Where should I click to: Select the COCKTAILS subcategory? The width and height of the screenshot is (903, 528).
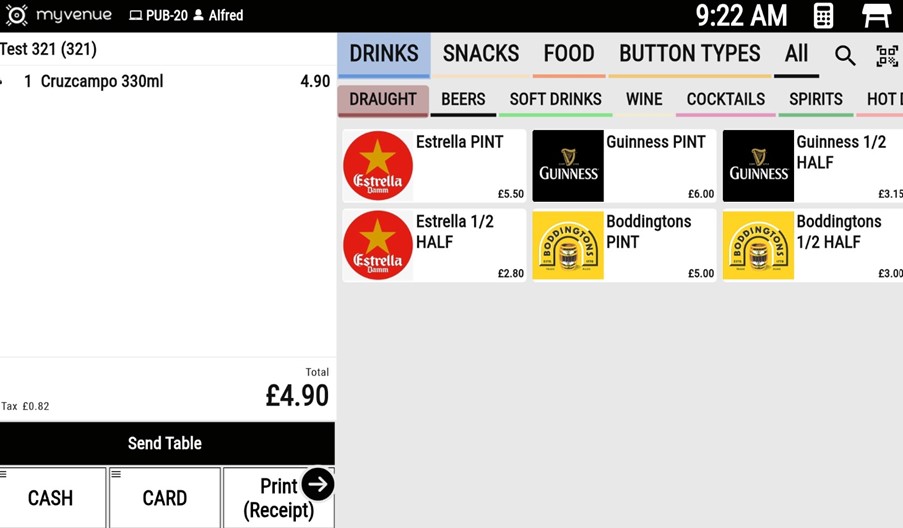point(725,99)
